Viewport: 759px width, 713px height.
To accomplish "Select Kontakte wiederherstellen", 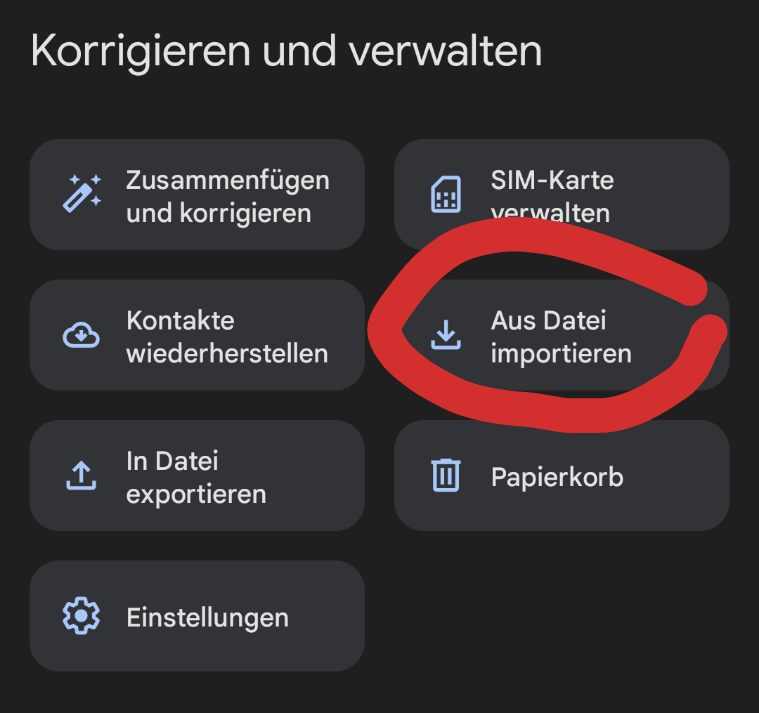I will point(197,336).
